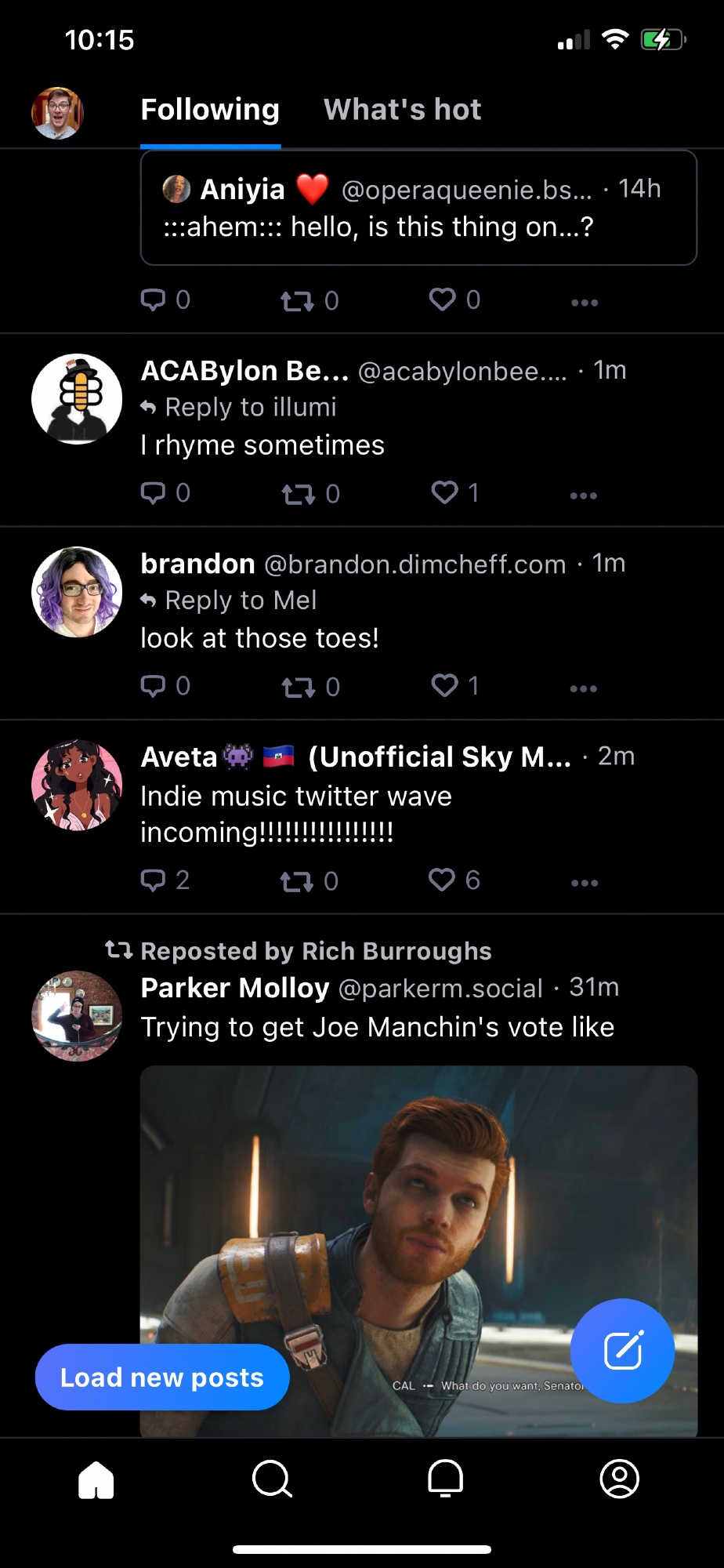Open more options on brandon's post
724x1568 pixels.
584,688
